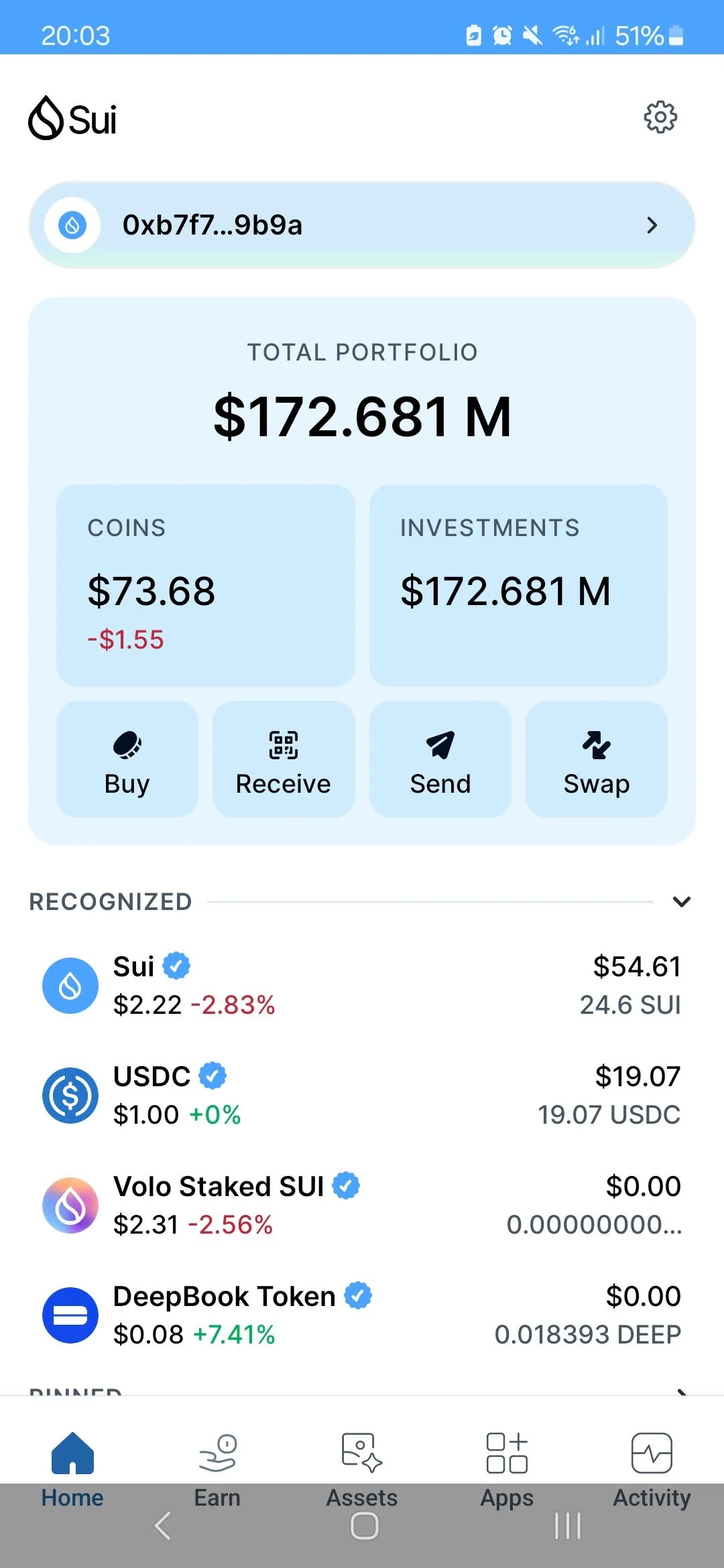Open the USDC coin row

[x=362, y=1096]
